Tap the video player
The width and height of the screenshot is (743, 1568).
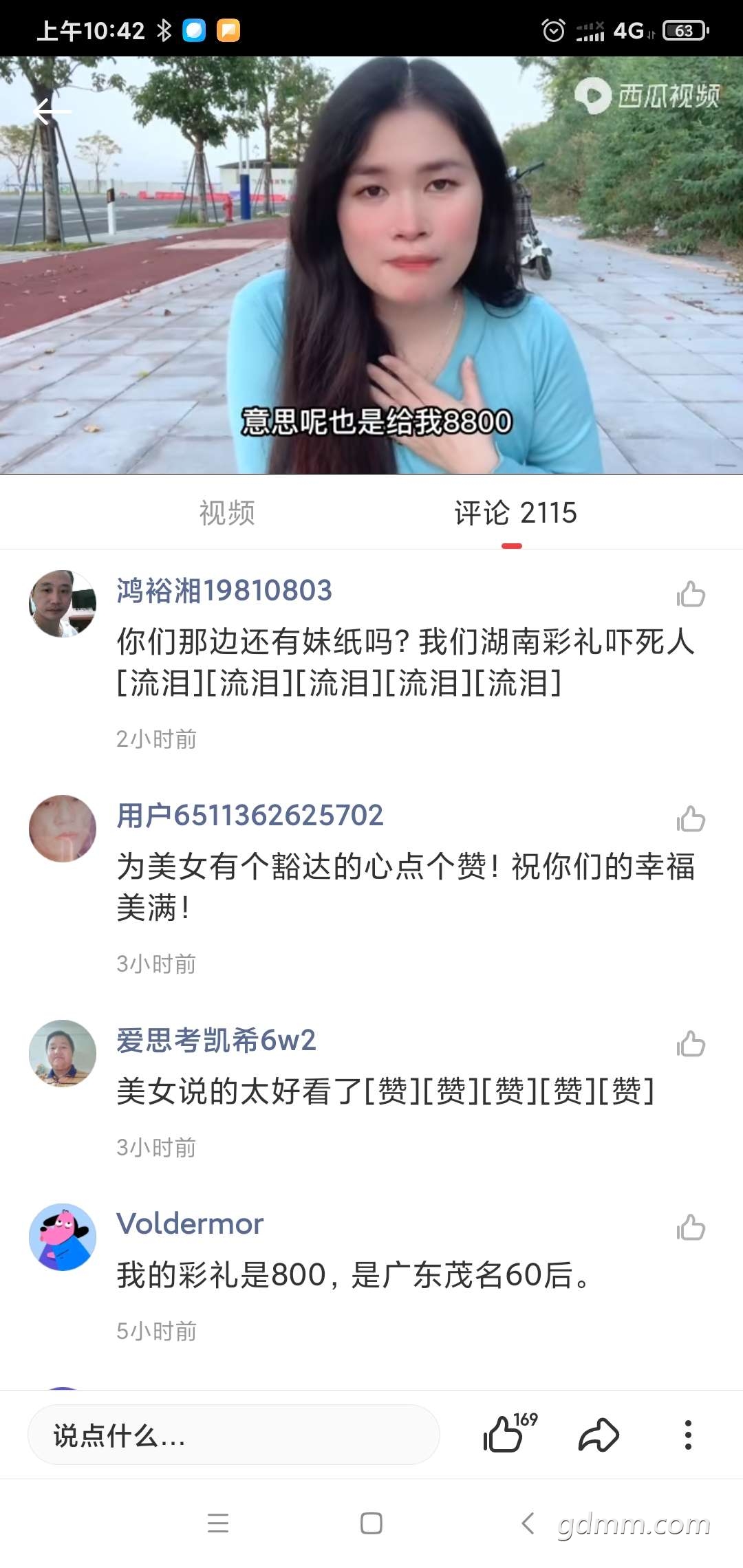[x=371, y=265]
